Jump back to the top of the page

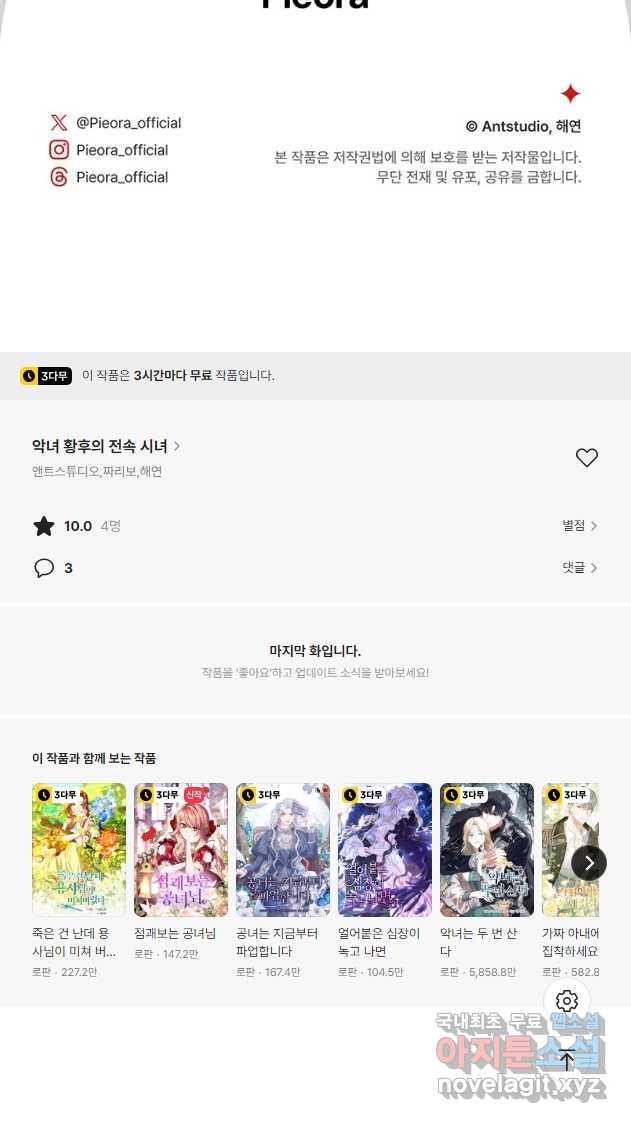click(567, 1061)
